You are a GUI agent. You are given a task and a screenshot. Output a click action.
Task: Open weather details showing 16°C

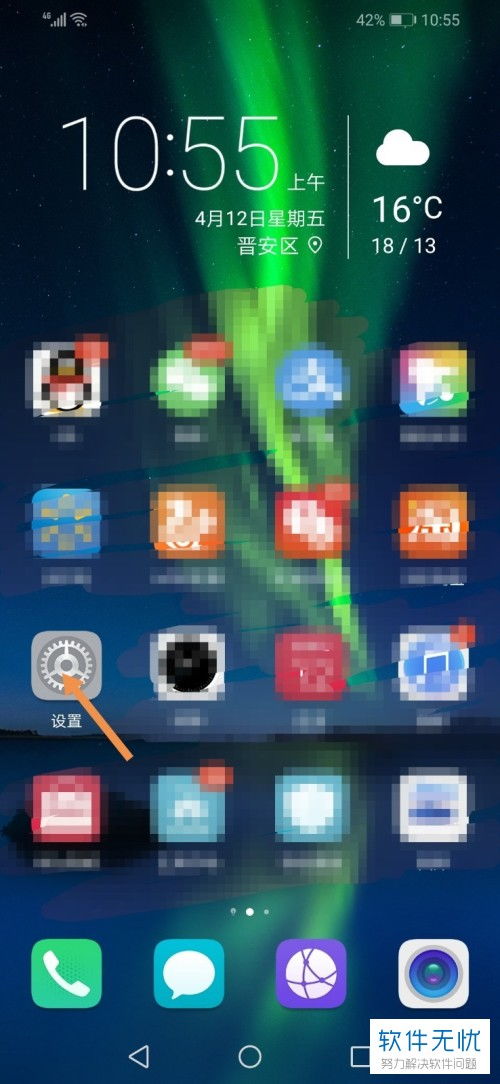tap(407, 208)
